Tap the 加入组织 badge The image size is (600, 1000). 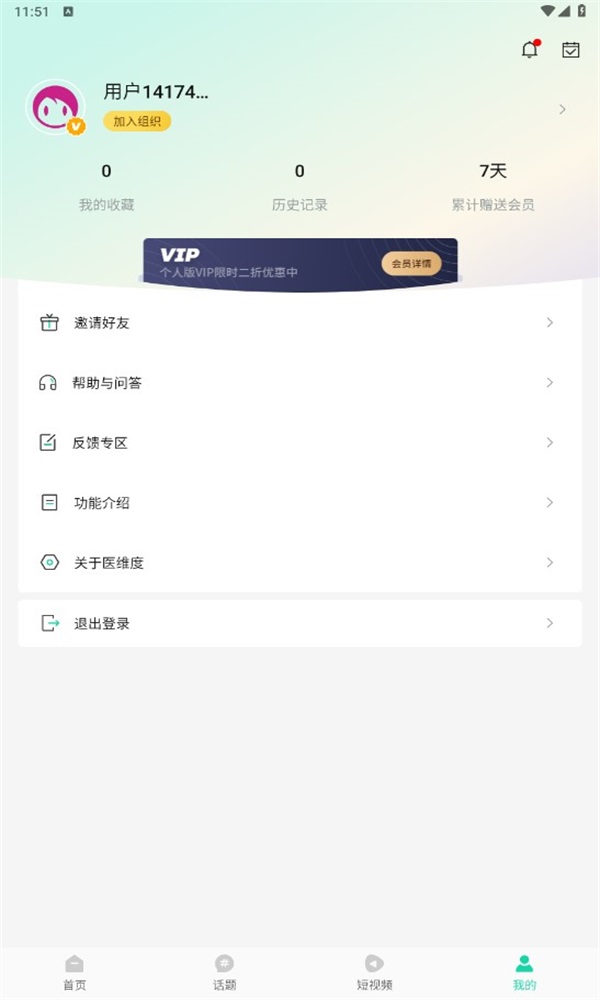point(137,121)
